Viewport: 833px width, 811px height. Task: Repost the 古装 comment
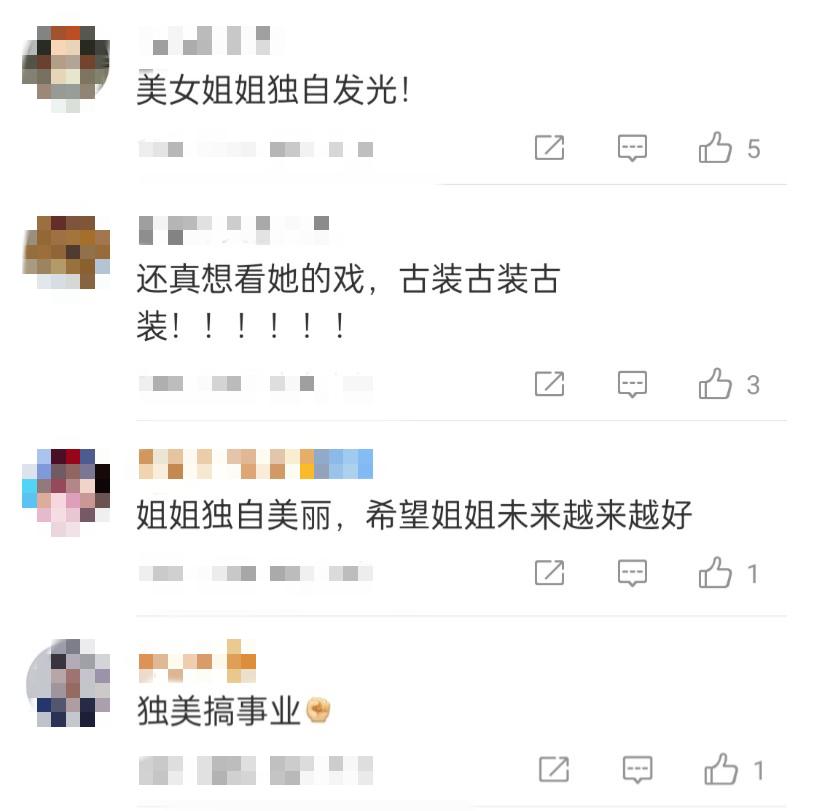(549, 383)
